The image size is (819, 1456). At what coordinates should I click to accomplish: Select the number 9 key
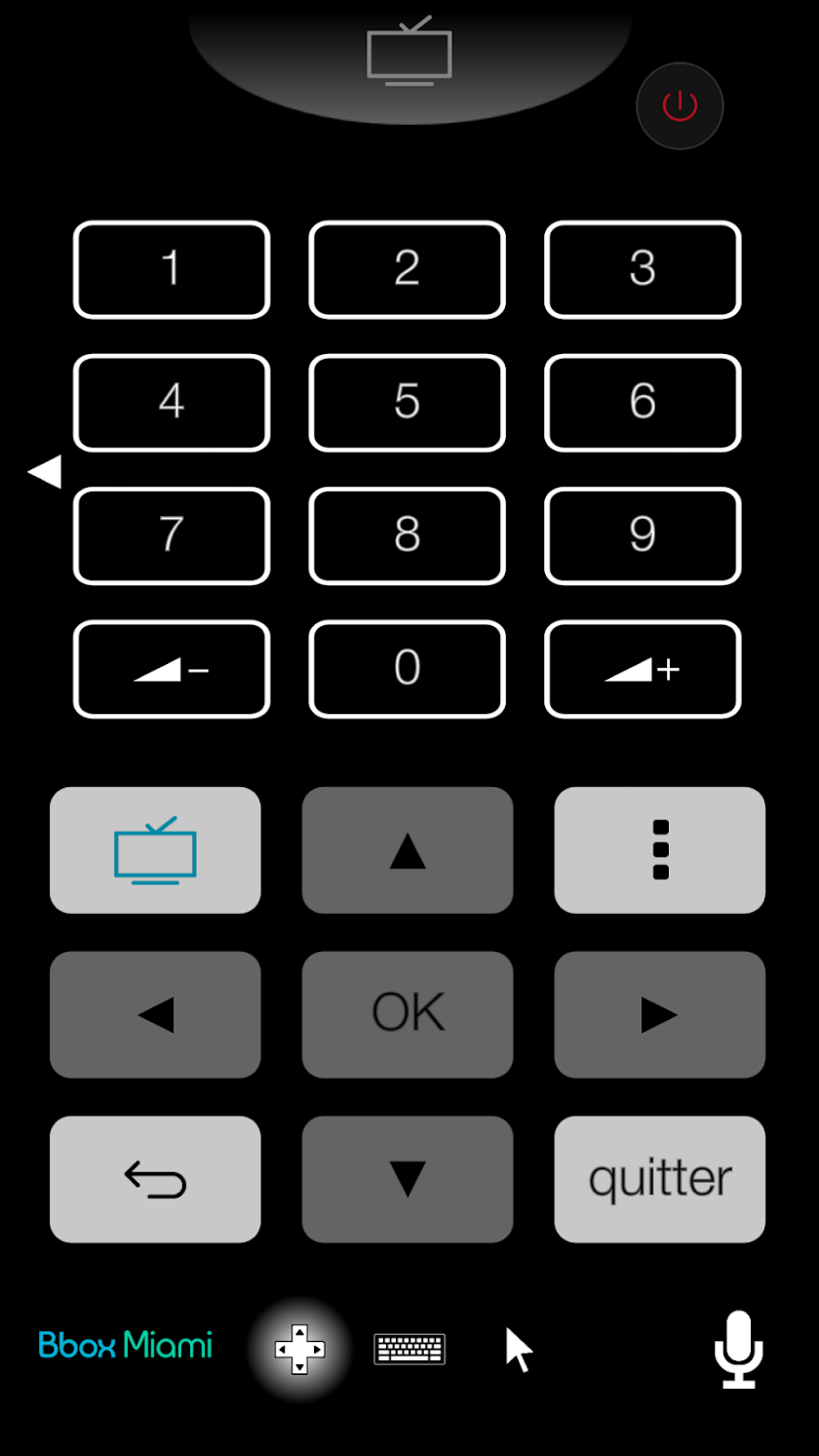pos(643,535)
